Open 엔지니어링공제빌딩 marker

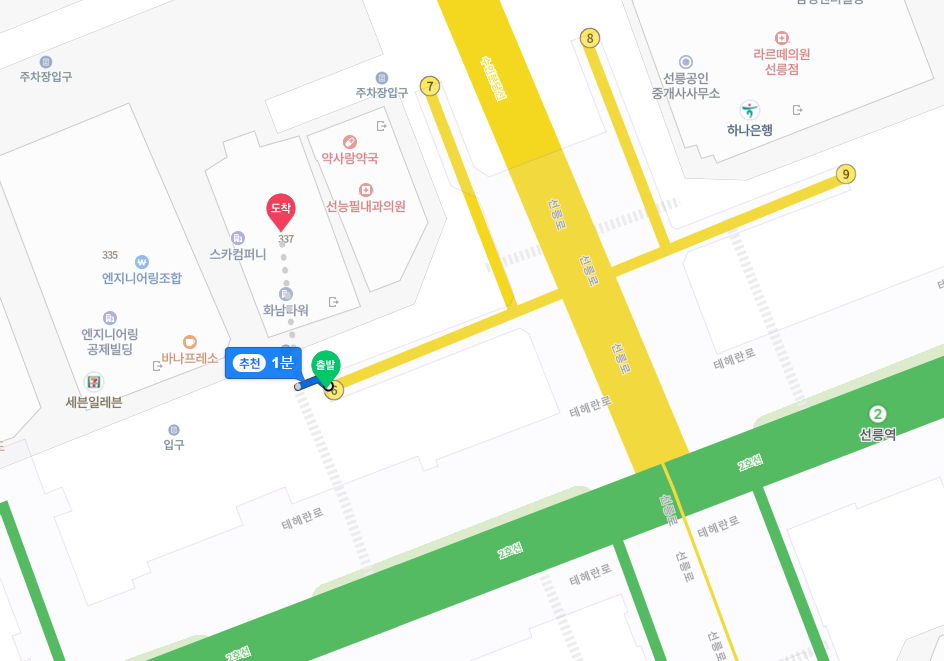[x=109, y=318]
